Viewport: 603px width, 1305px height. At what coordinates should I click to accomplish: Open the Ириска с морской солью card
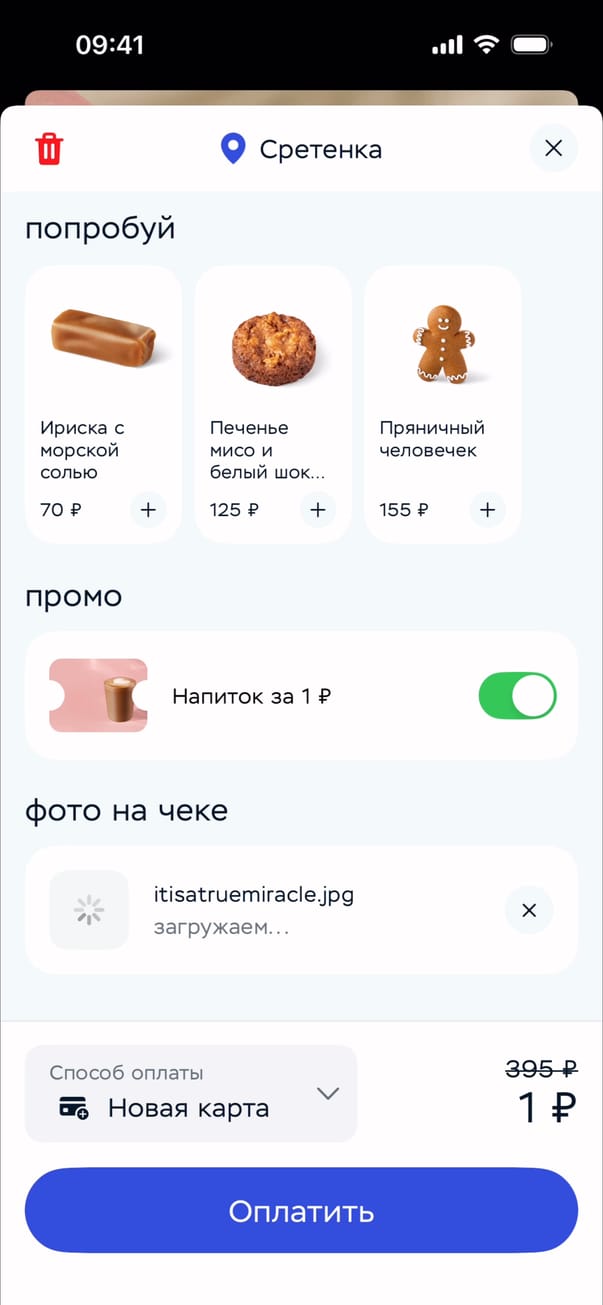coord(103,380)
